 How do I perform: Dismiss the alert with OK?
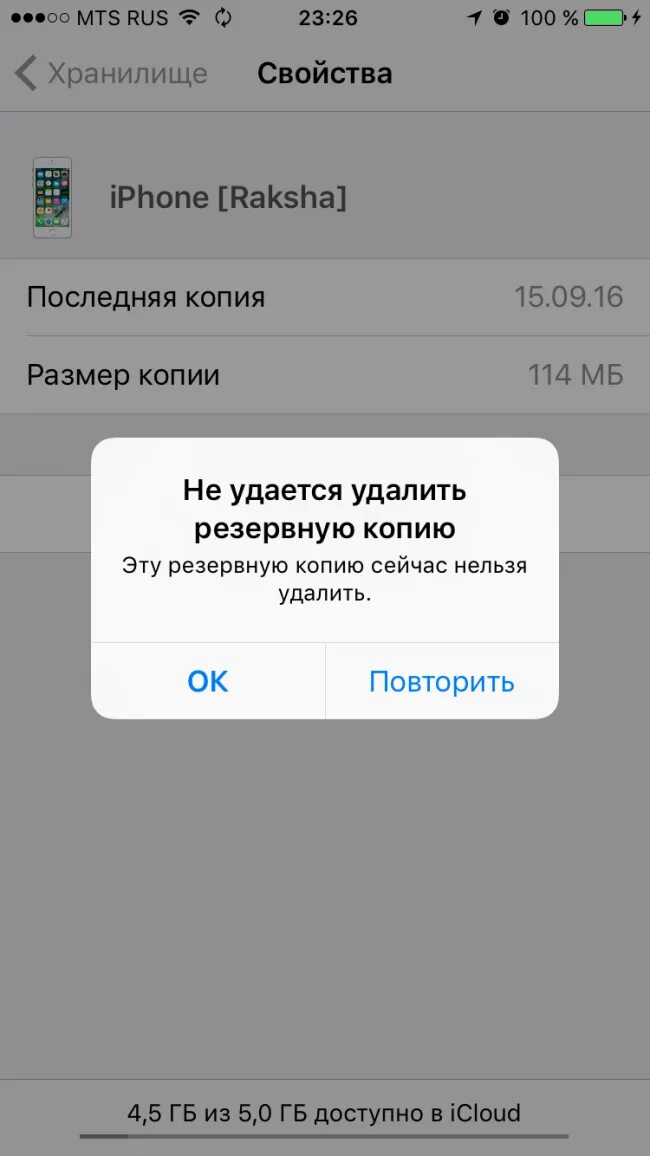208,681
